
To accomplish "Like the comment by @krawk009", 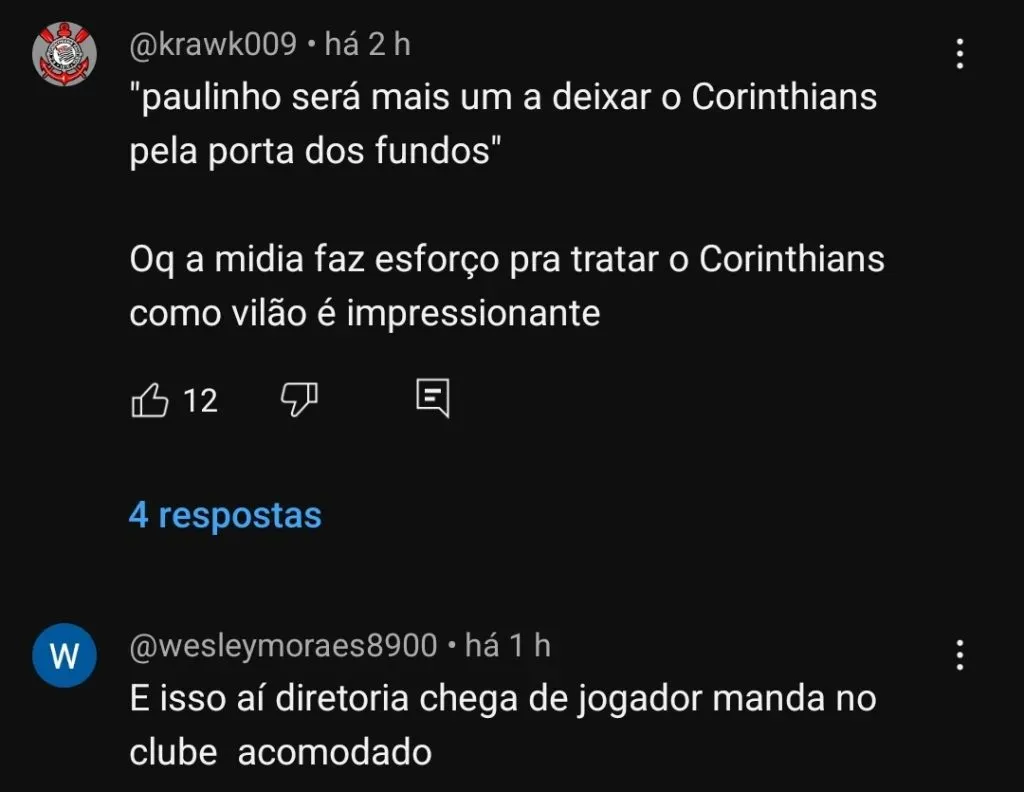I will pyautogui.click(x=150, y=401).
